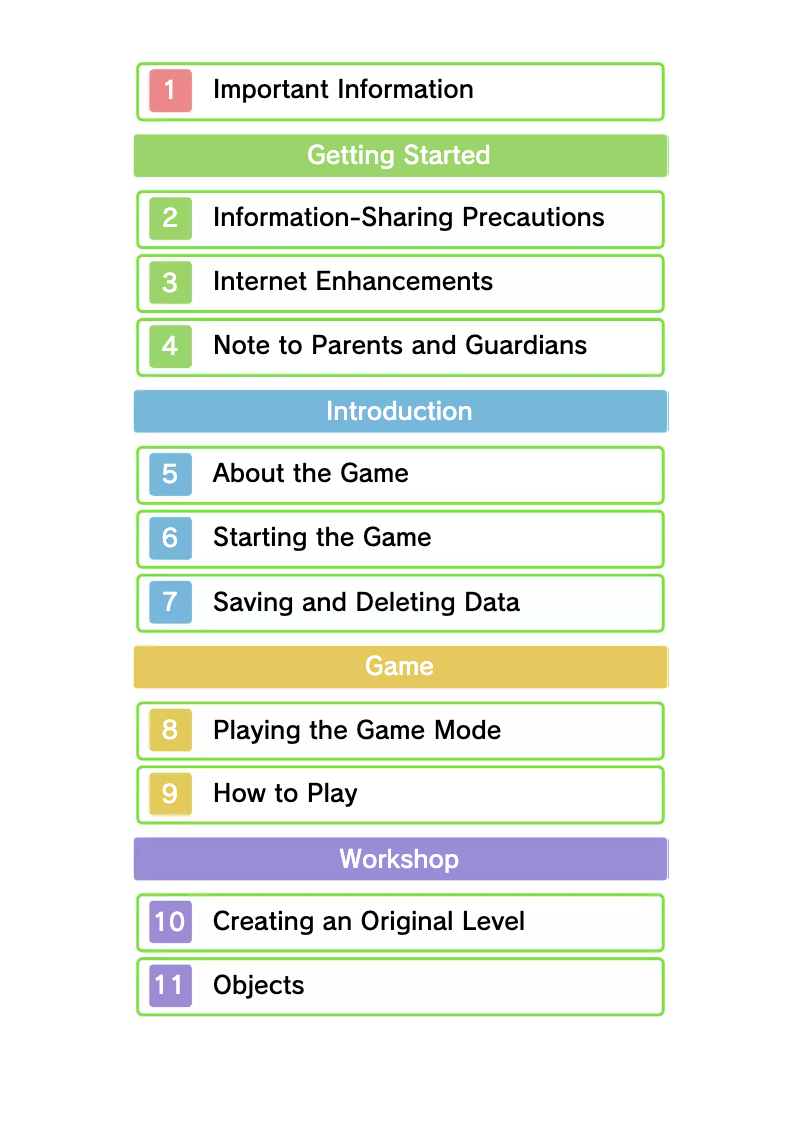The height and width of the screenshot is (1134, 802).
Task: Go to Internet Enhancements
Action: click(400, 283)
